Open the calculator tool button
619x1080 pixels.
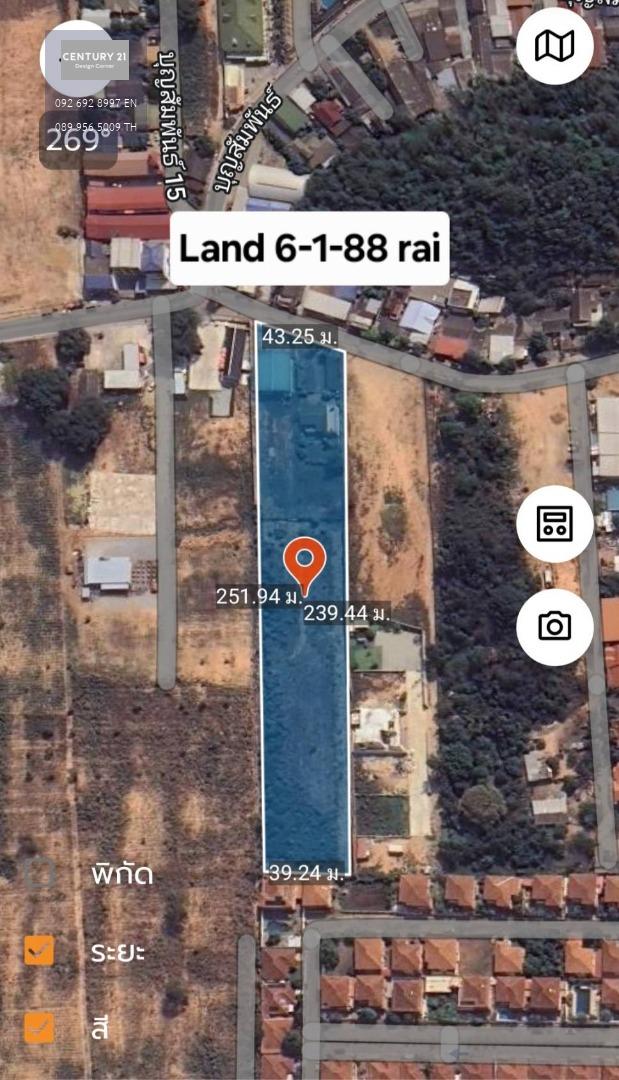554,523
